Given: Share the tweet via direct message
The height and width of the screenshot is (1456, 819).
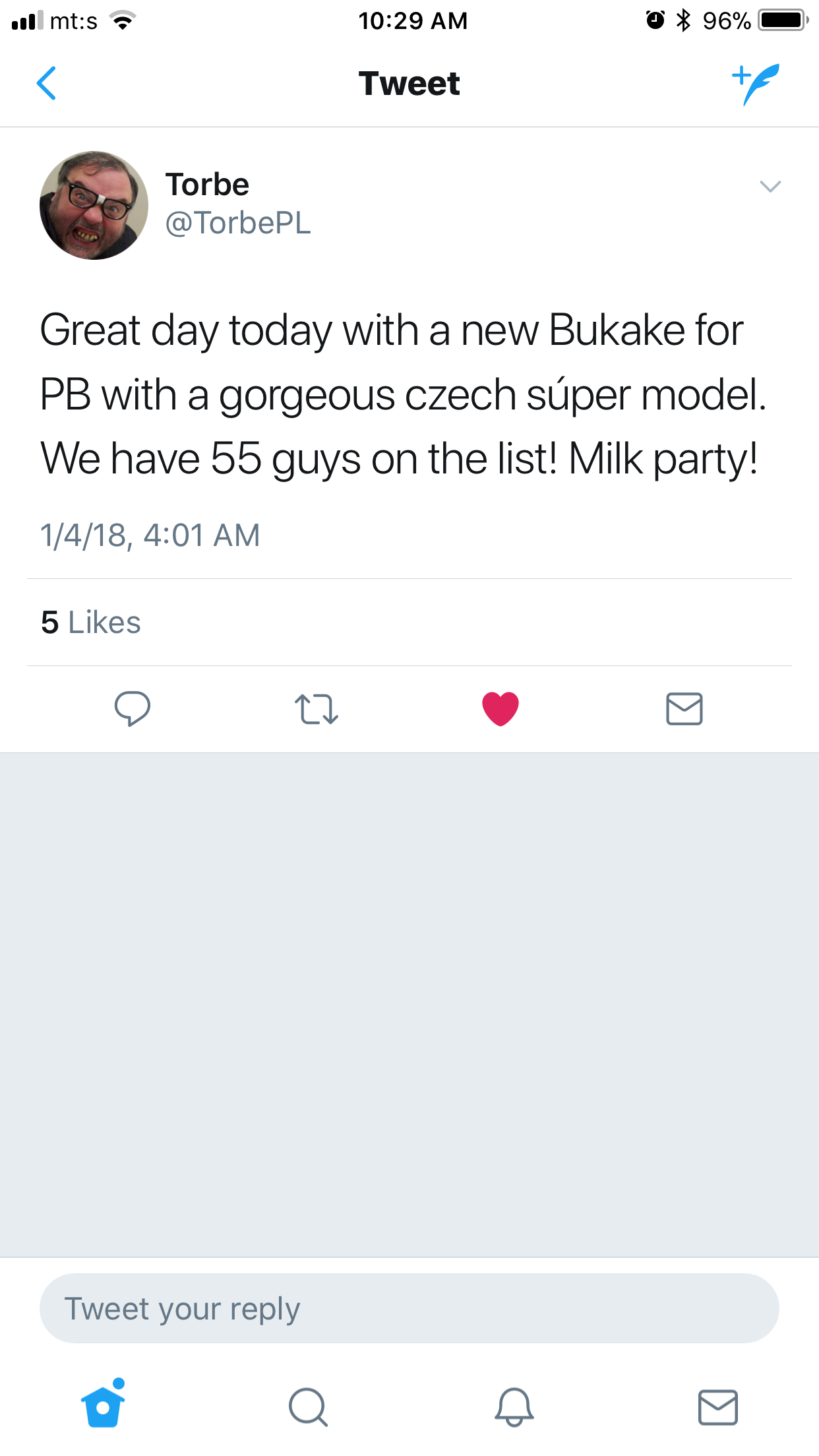Looking at the screenshot, I should coord(684,709).
